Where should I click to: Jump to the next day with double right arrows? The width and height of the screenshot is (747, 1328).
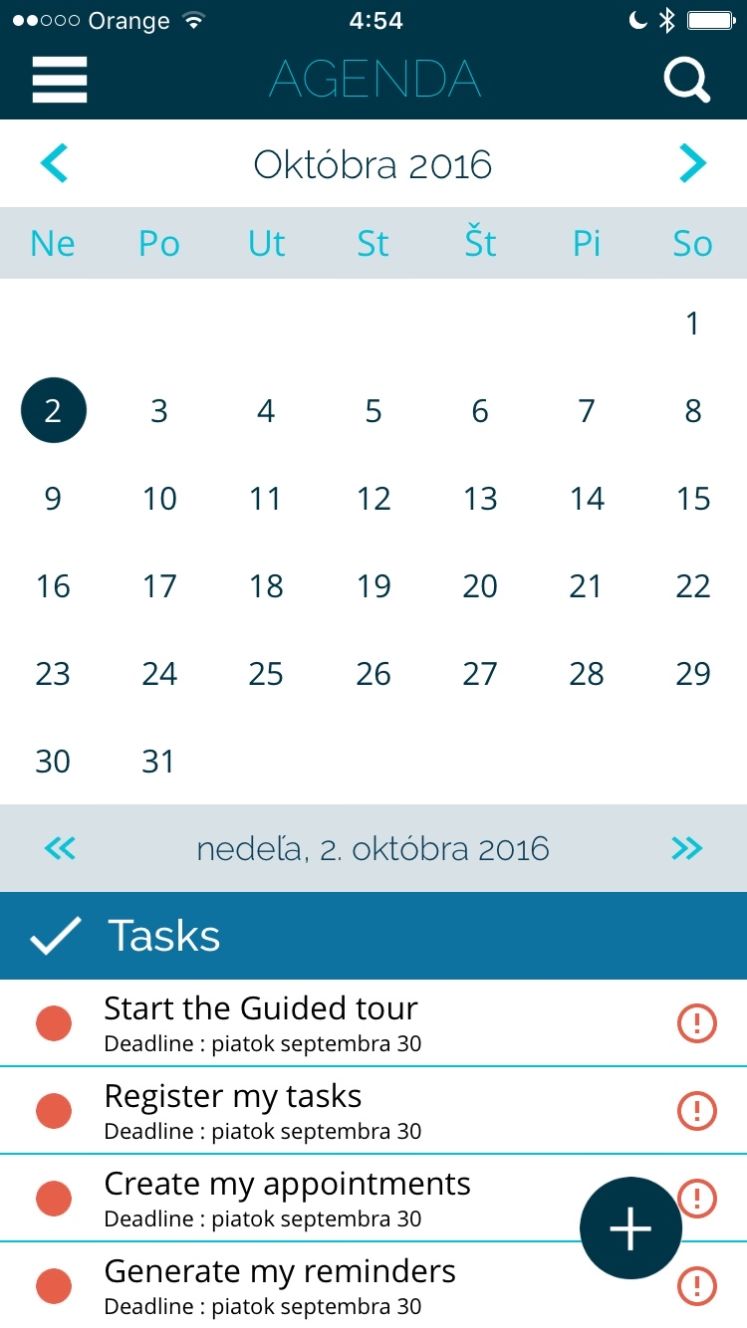pos(687,849)
